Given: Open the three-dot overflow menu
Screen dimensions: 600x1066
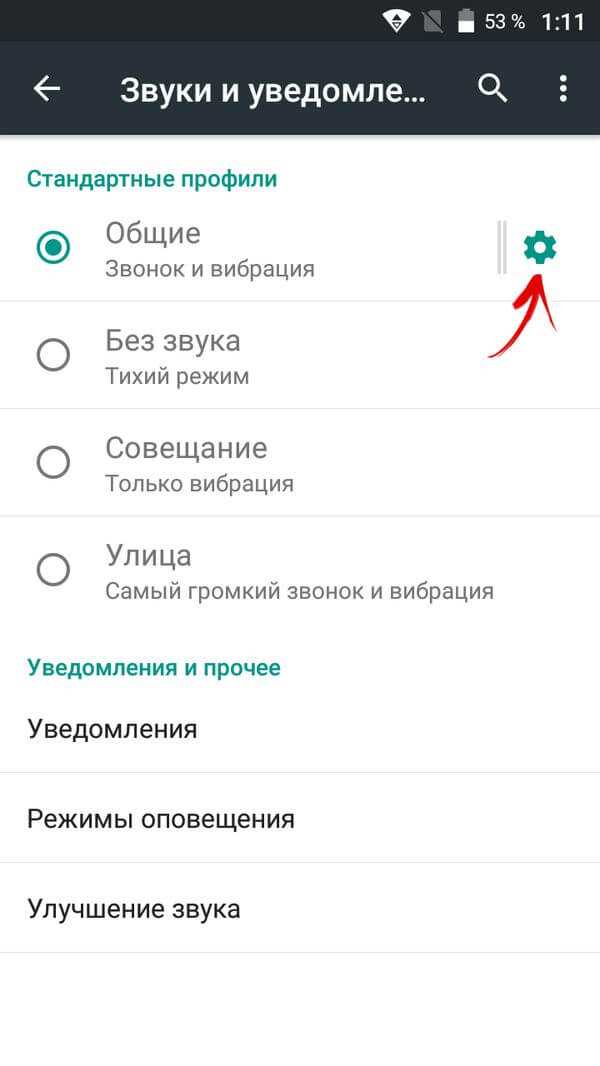Looking at the screenshot, I should (563, 89).
